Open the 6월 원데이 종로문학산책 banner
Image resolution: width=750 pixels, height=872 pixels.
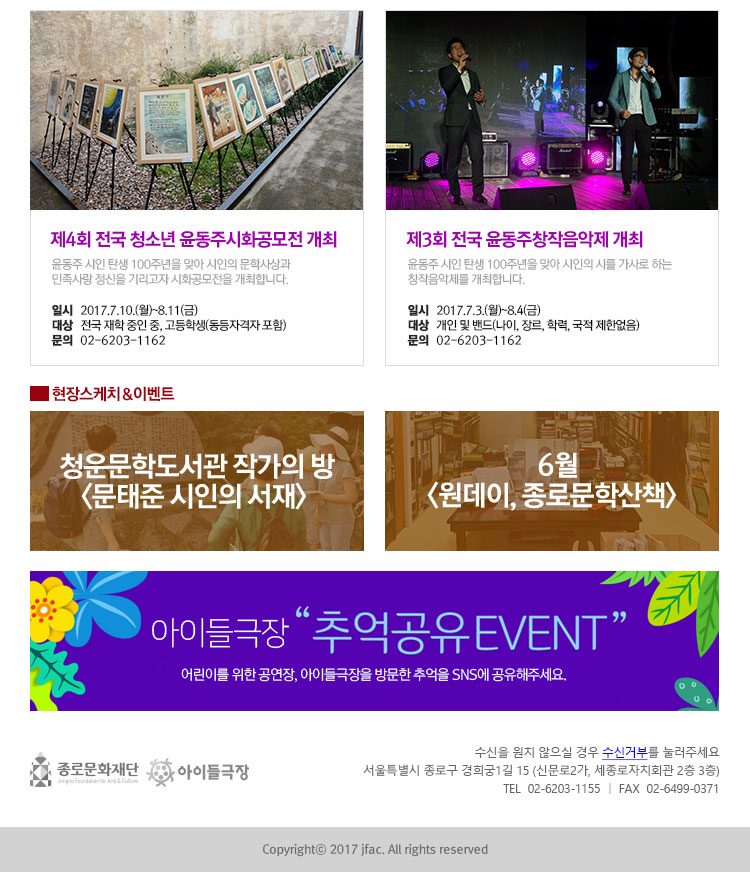tap(551, 481)
